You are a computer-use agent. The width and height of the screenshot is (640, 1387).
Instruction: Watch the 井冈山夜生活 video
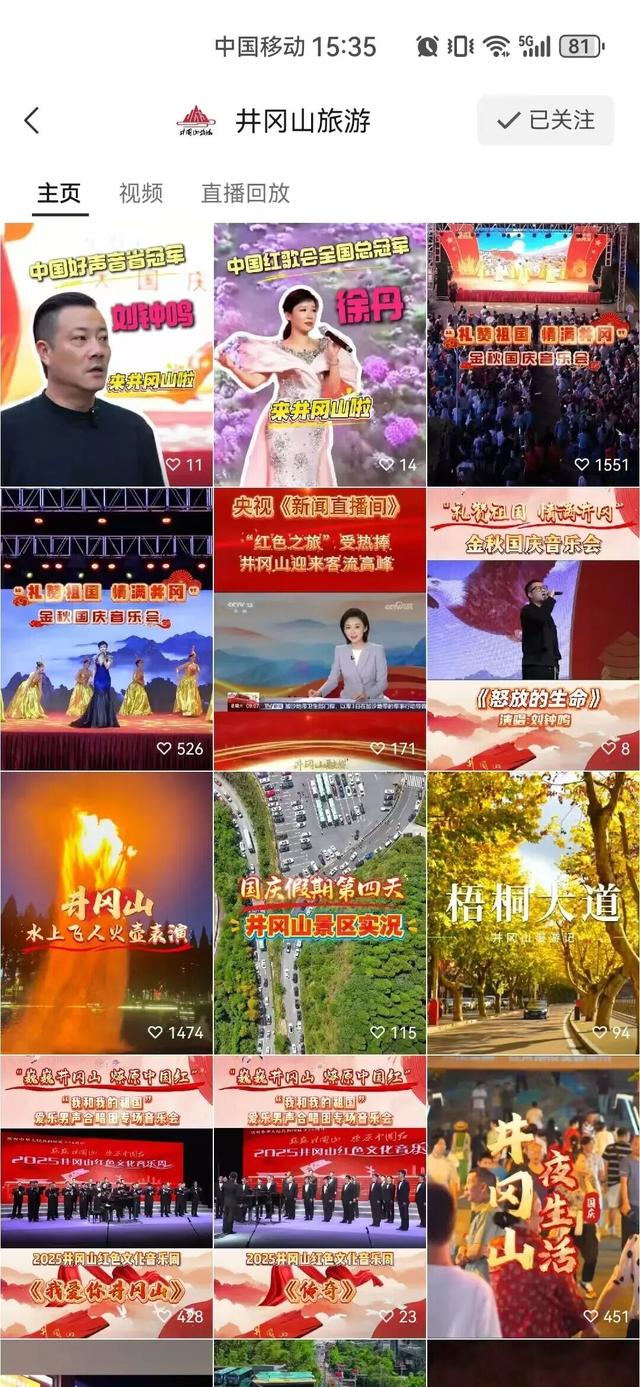pos(533,1196)
